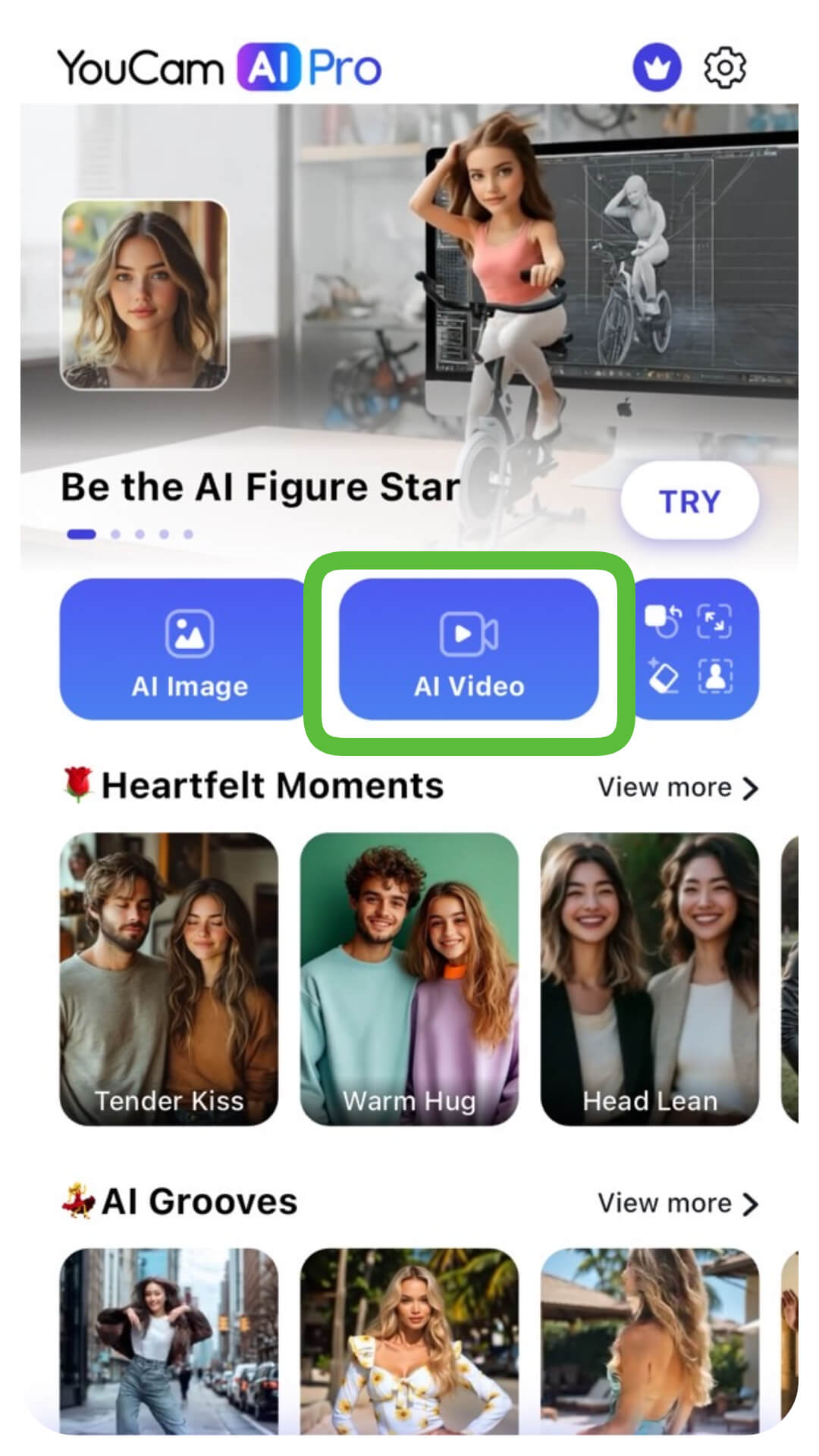Tap the TRY button on the banner
819x1456 pixels.
coord(689,500)
